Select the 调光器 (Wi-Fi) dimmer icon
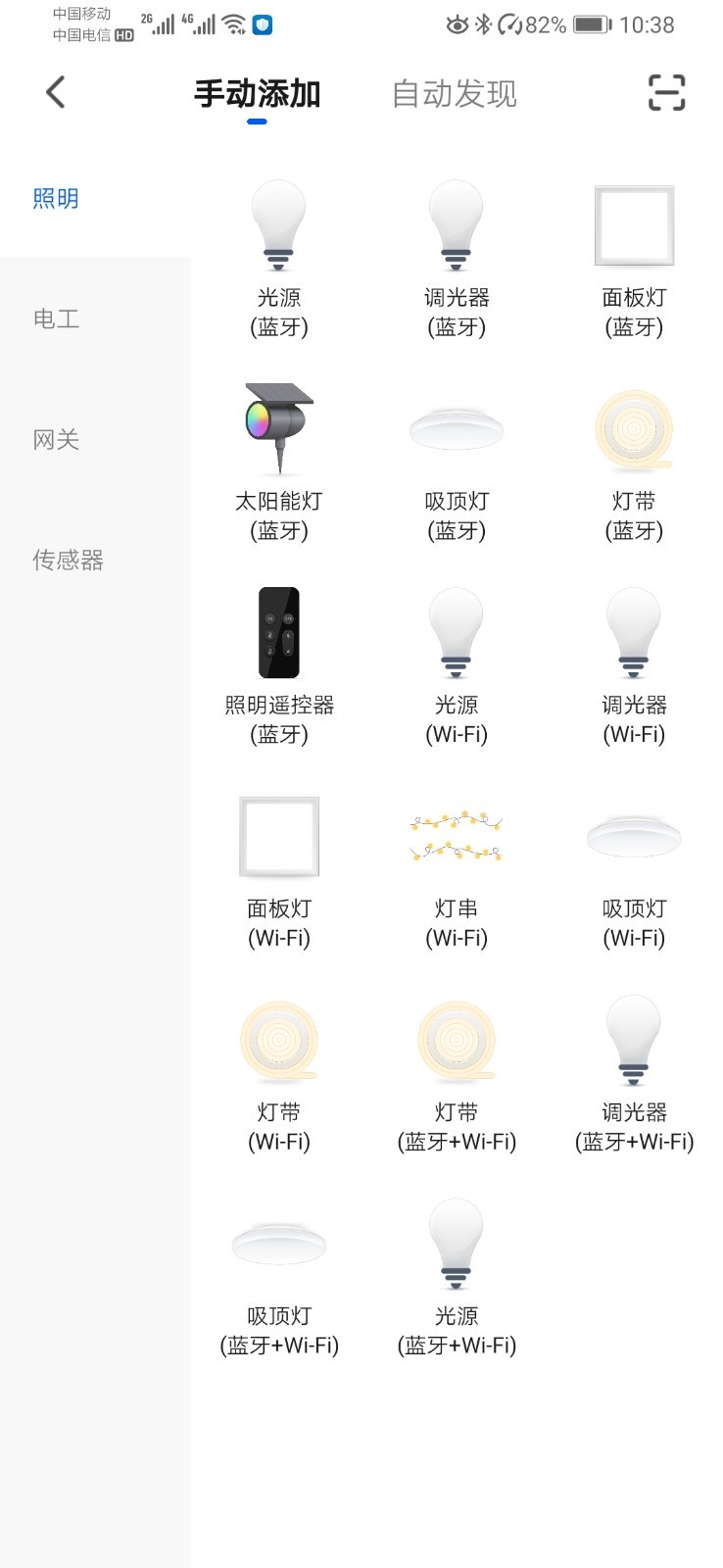 coord(634,632)
